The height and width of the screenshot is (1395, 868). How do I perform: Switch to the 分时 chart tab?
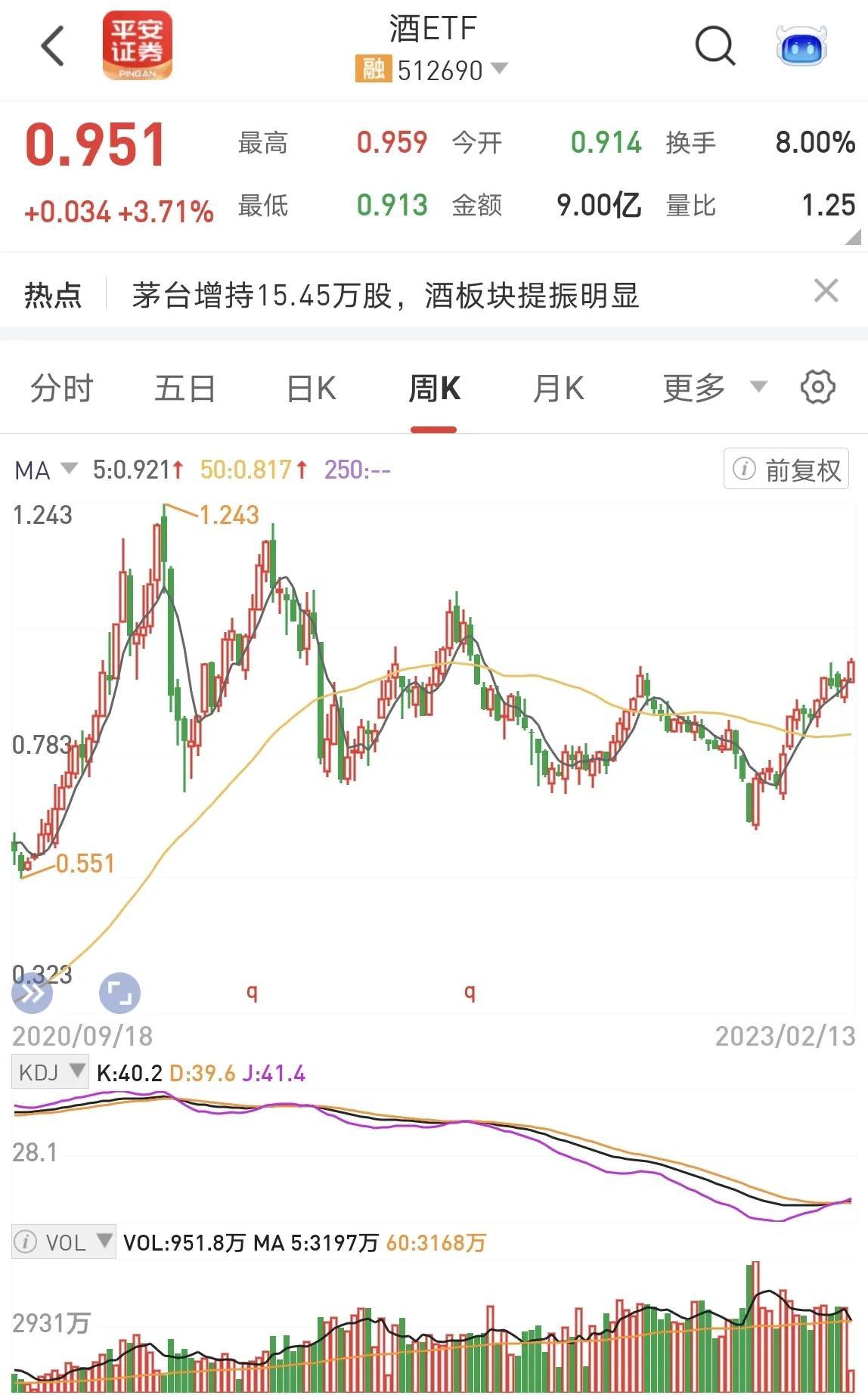[x=62, y=389]
